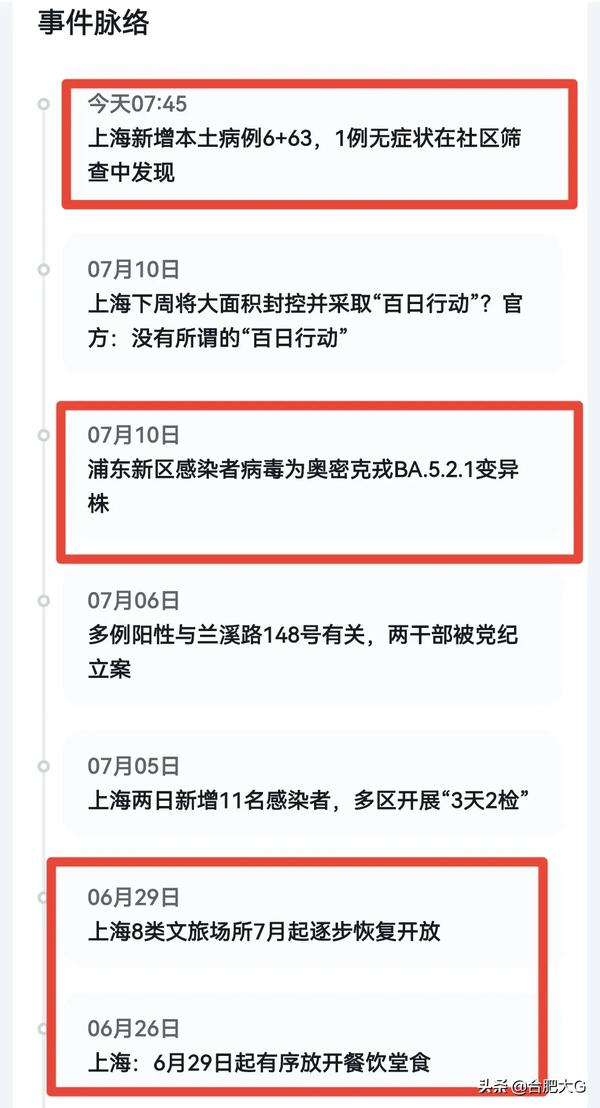
Task: Open the 07月06日 item about 兰溪路148号
Action: point(312,635)
